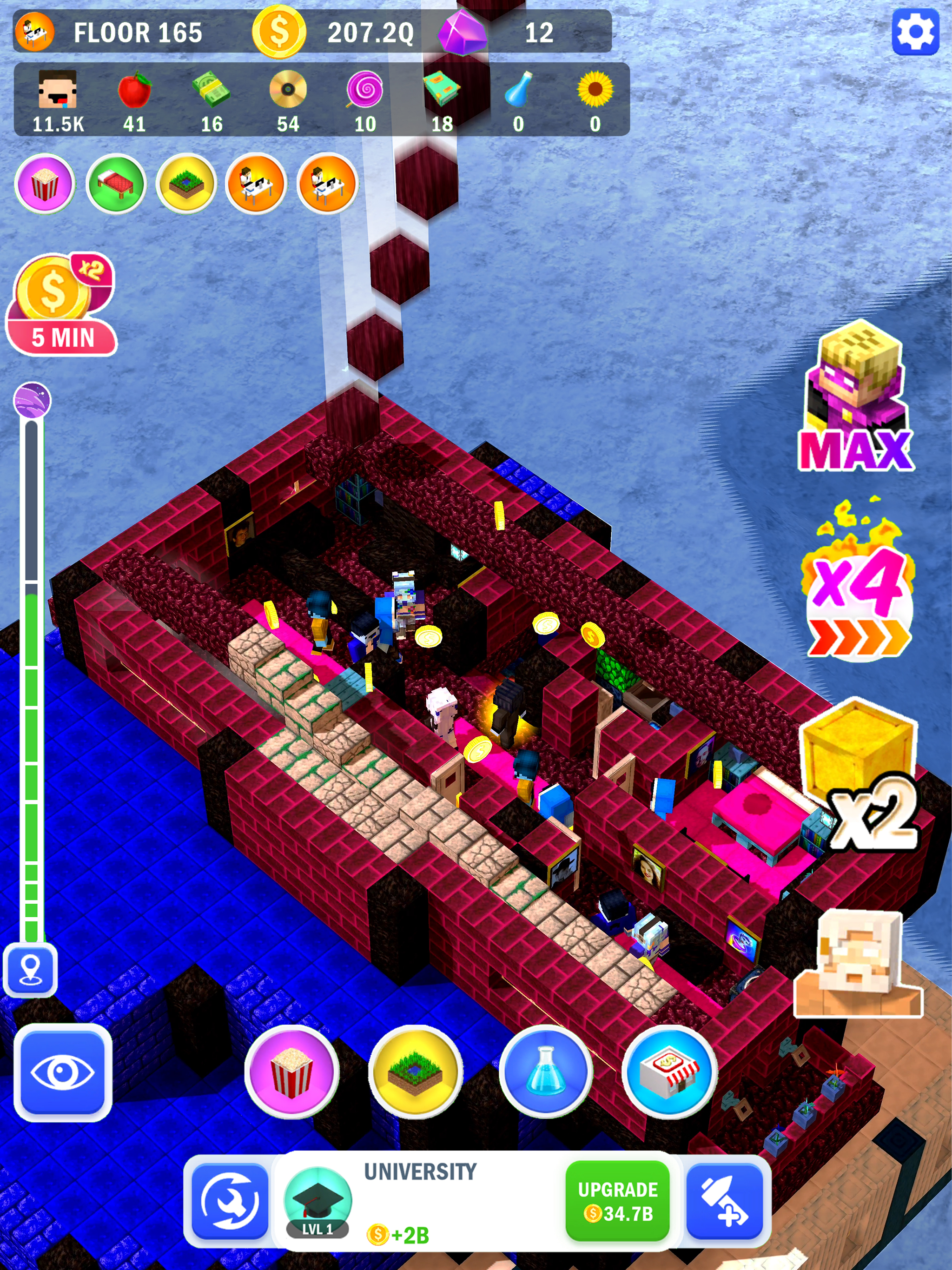Toggle the eye view button
952x1270 pixels.
63,1072
